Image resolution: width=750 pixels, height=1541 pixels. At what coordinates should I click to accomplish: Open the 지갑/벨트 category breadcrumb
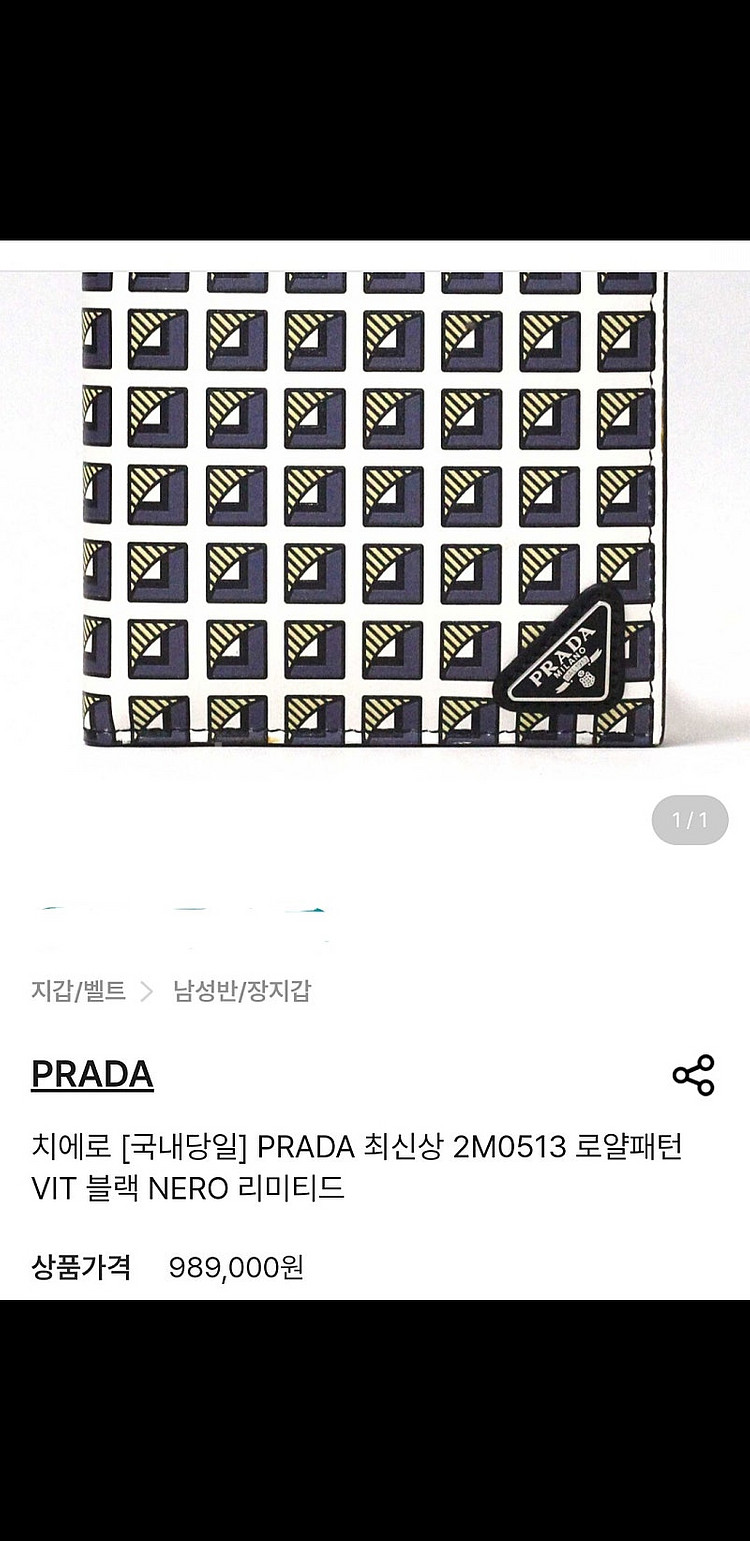click(x=78, y=991)
